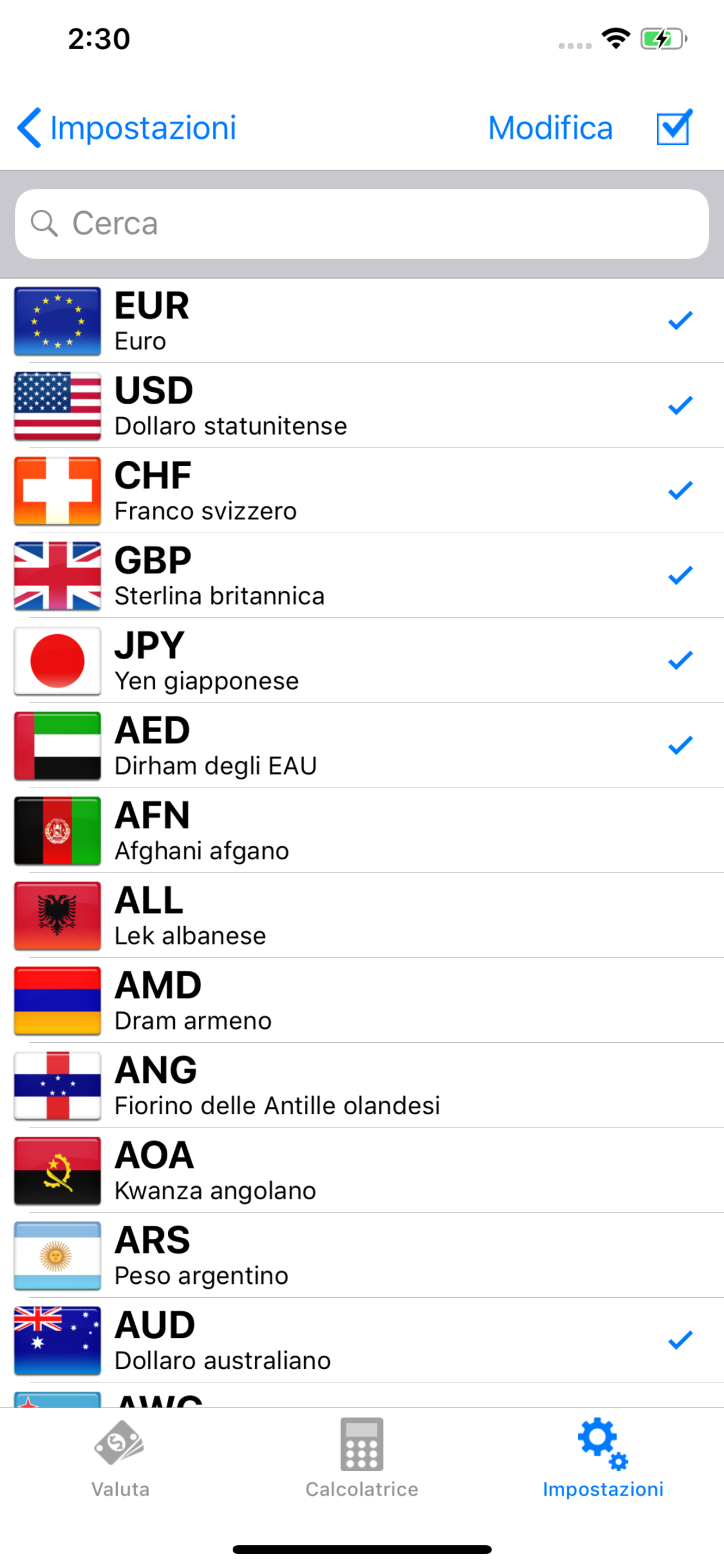Click the CHF Swiss flag icon
The width and height of the screenshot is (724, 1568).
pyautogui.click(x=57, y=491)
